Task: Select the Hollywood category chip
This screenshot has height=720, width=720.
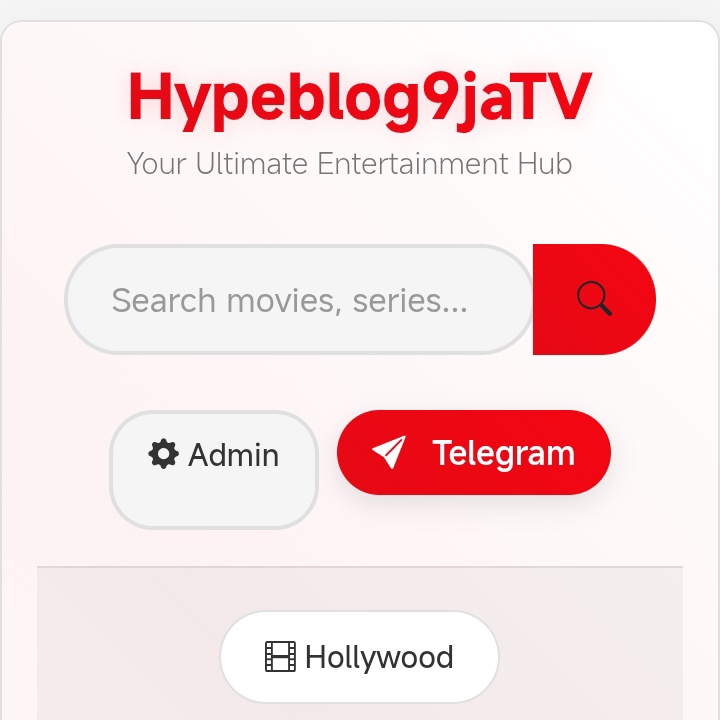Action: pos(359,657)
